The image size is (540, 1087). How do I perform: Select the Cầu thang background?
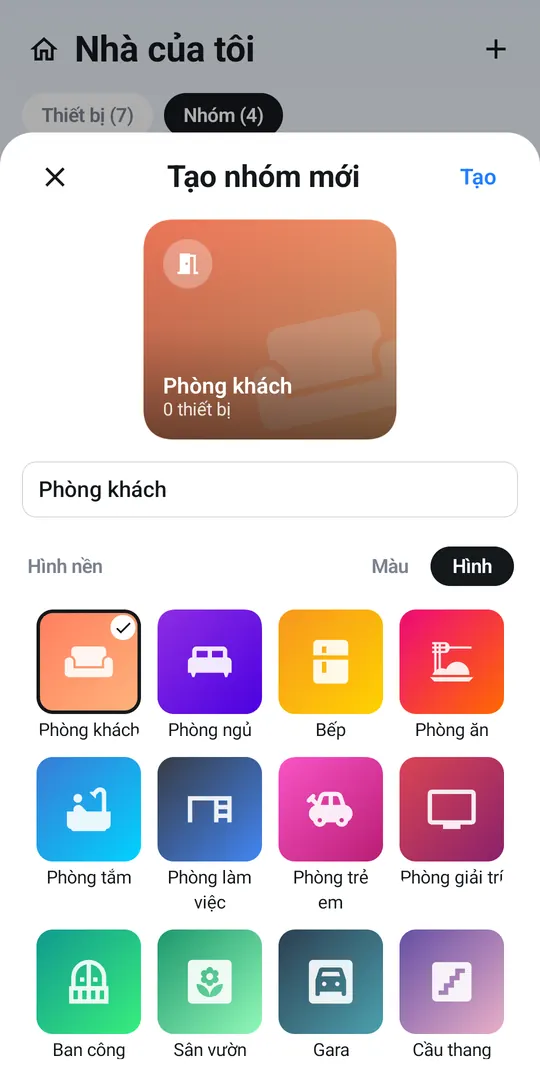451,982
